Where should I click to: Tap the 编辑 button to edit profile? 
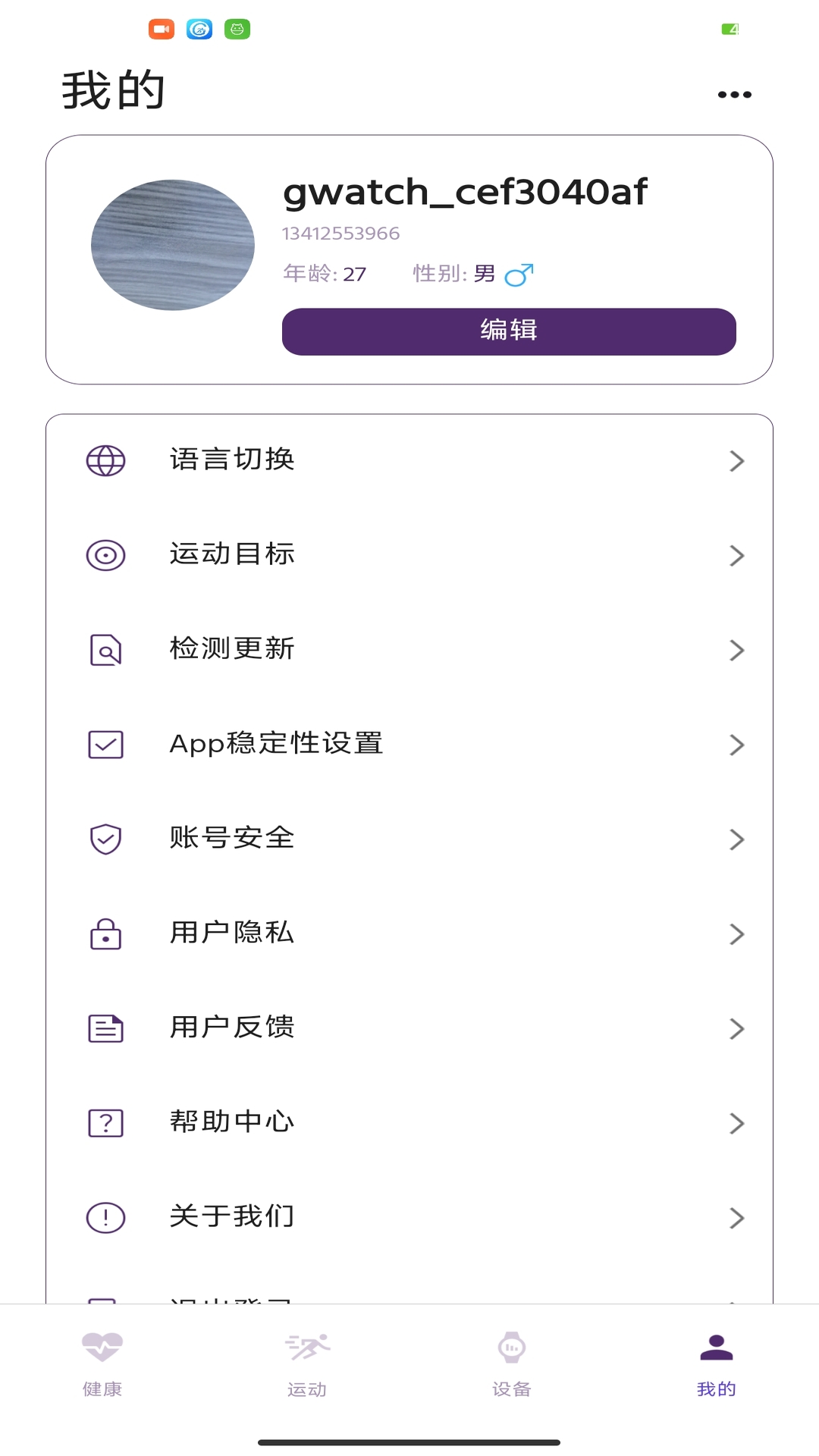[x=508, y=331]
